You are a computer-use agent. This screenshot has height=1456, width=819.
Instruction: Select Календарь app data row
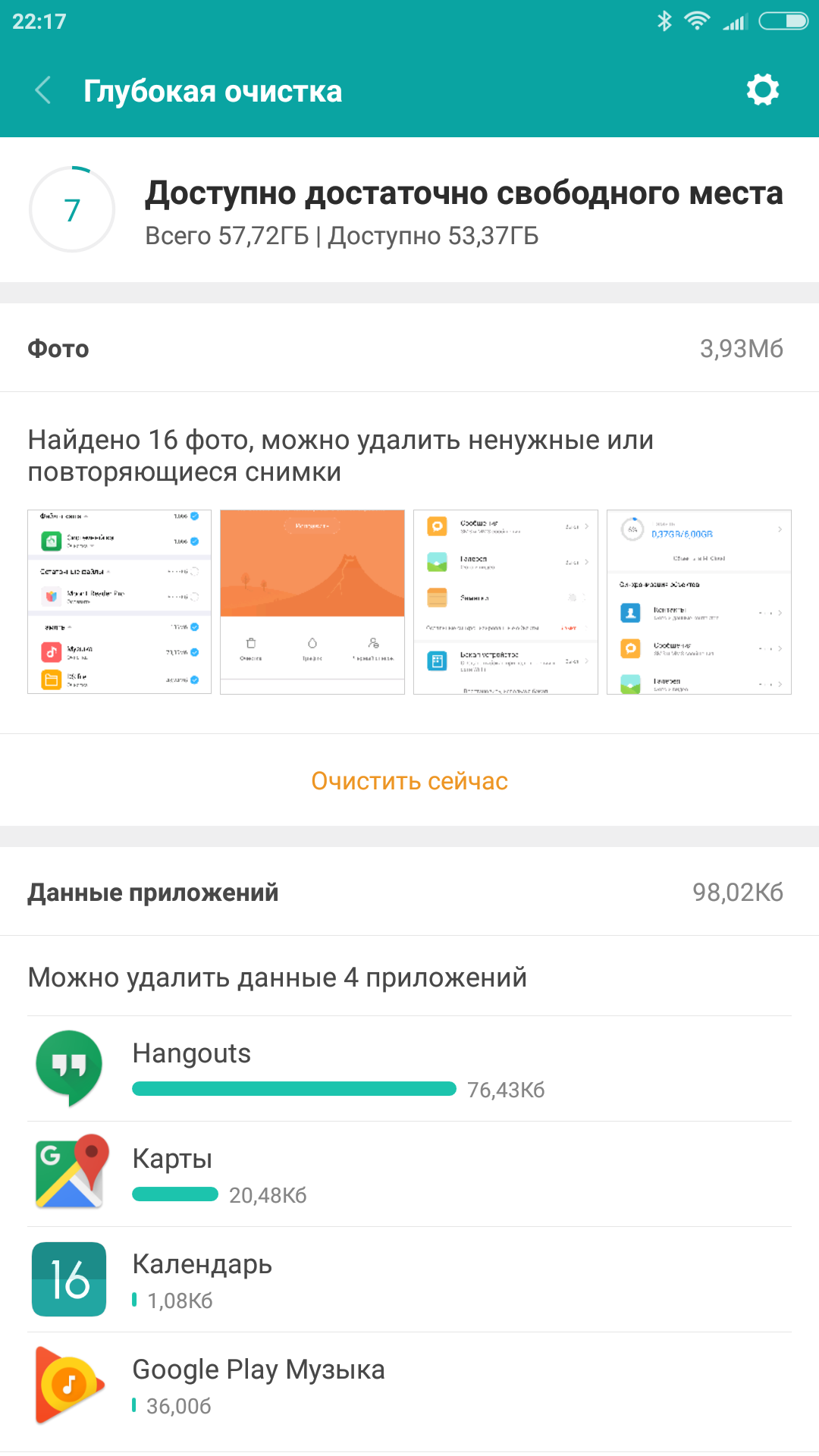coord(409,1279)
